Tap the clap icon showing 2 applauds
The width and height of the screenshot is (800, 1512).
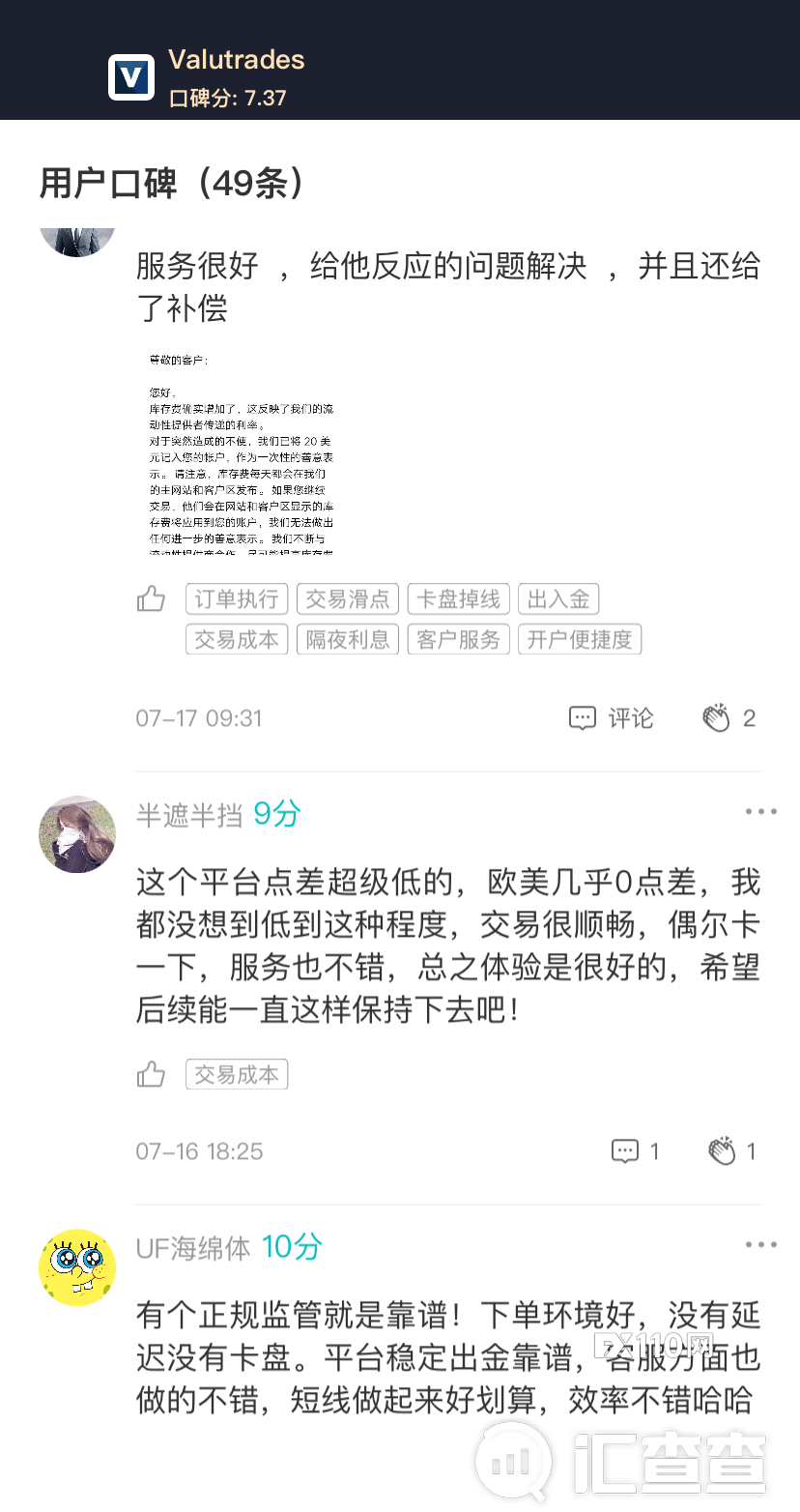[x=718, y=717]
